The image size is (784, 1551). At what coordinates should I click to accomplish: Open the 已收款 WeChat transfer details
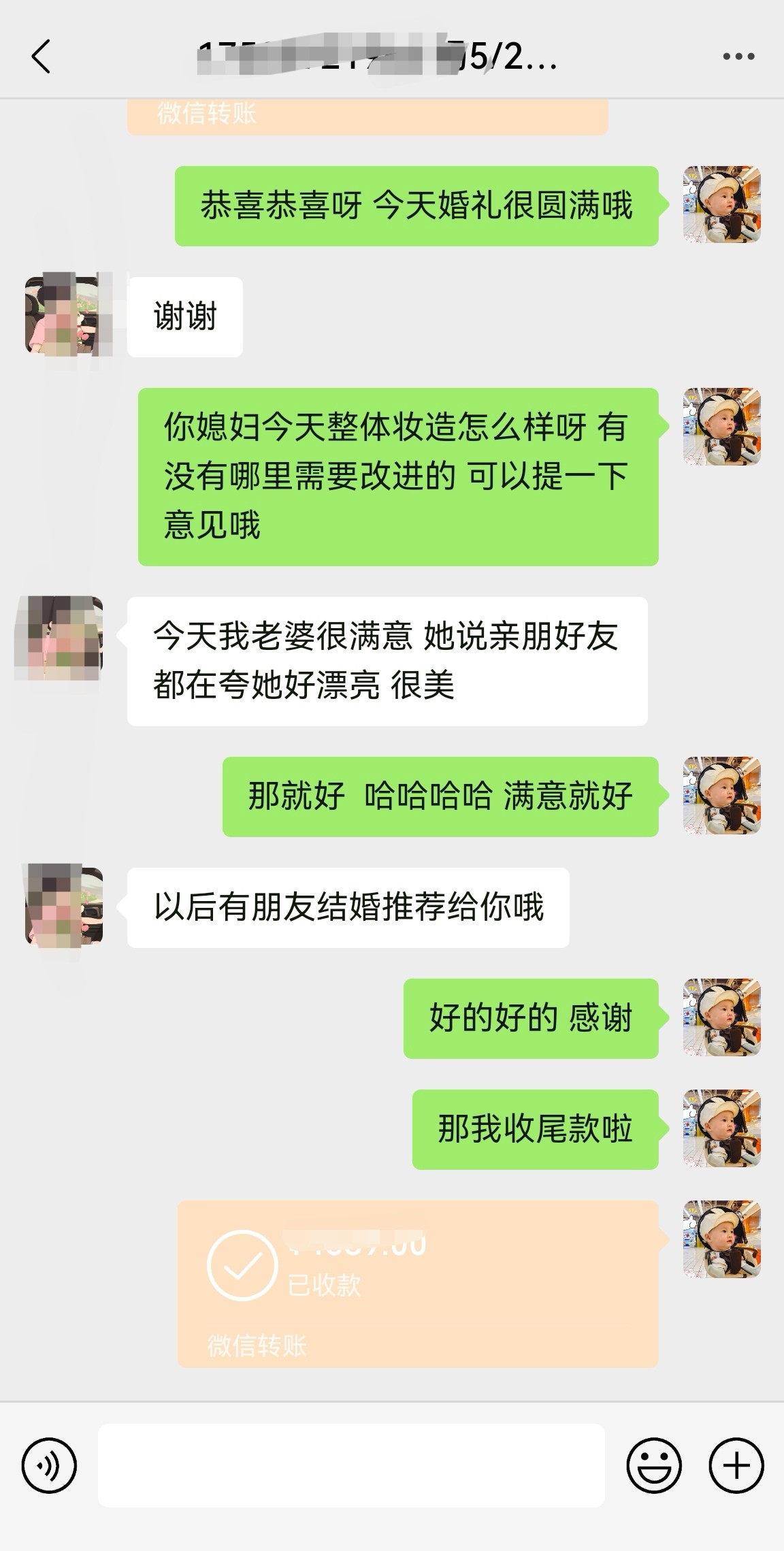[x=418, y=1284]
